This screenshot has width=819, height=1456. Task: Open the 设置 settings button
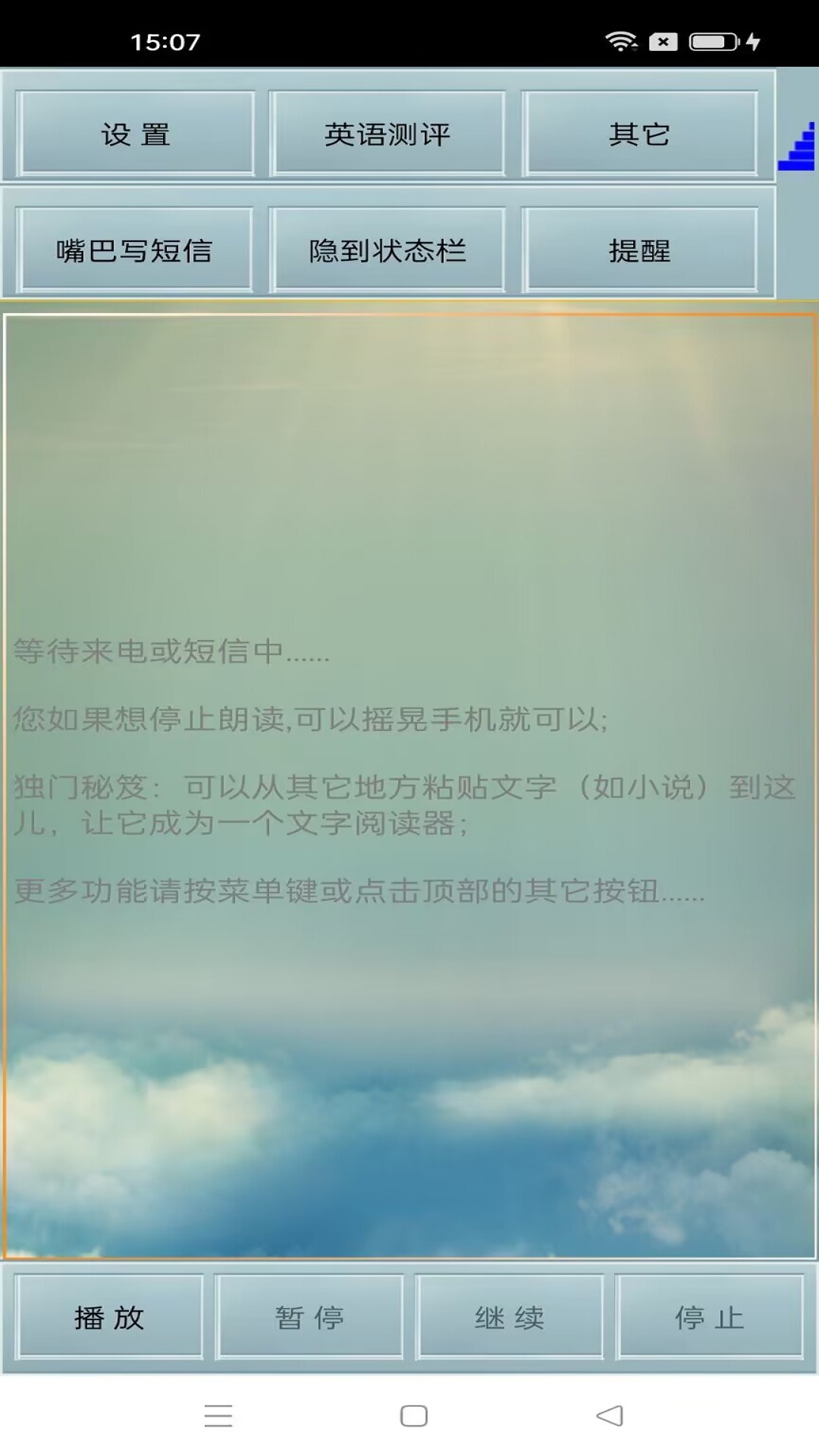[135, 134]
